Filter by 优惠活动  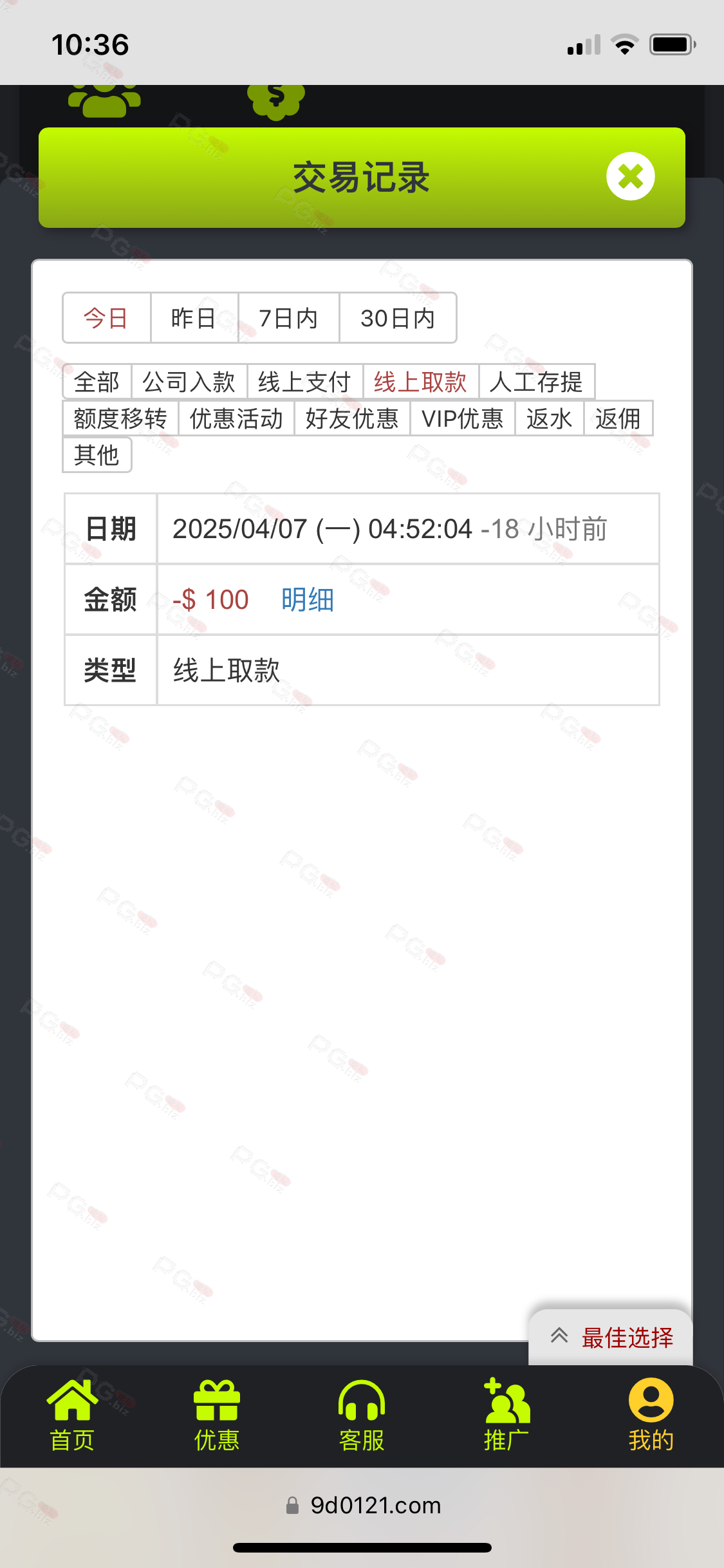point(236,418)
